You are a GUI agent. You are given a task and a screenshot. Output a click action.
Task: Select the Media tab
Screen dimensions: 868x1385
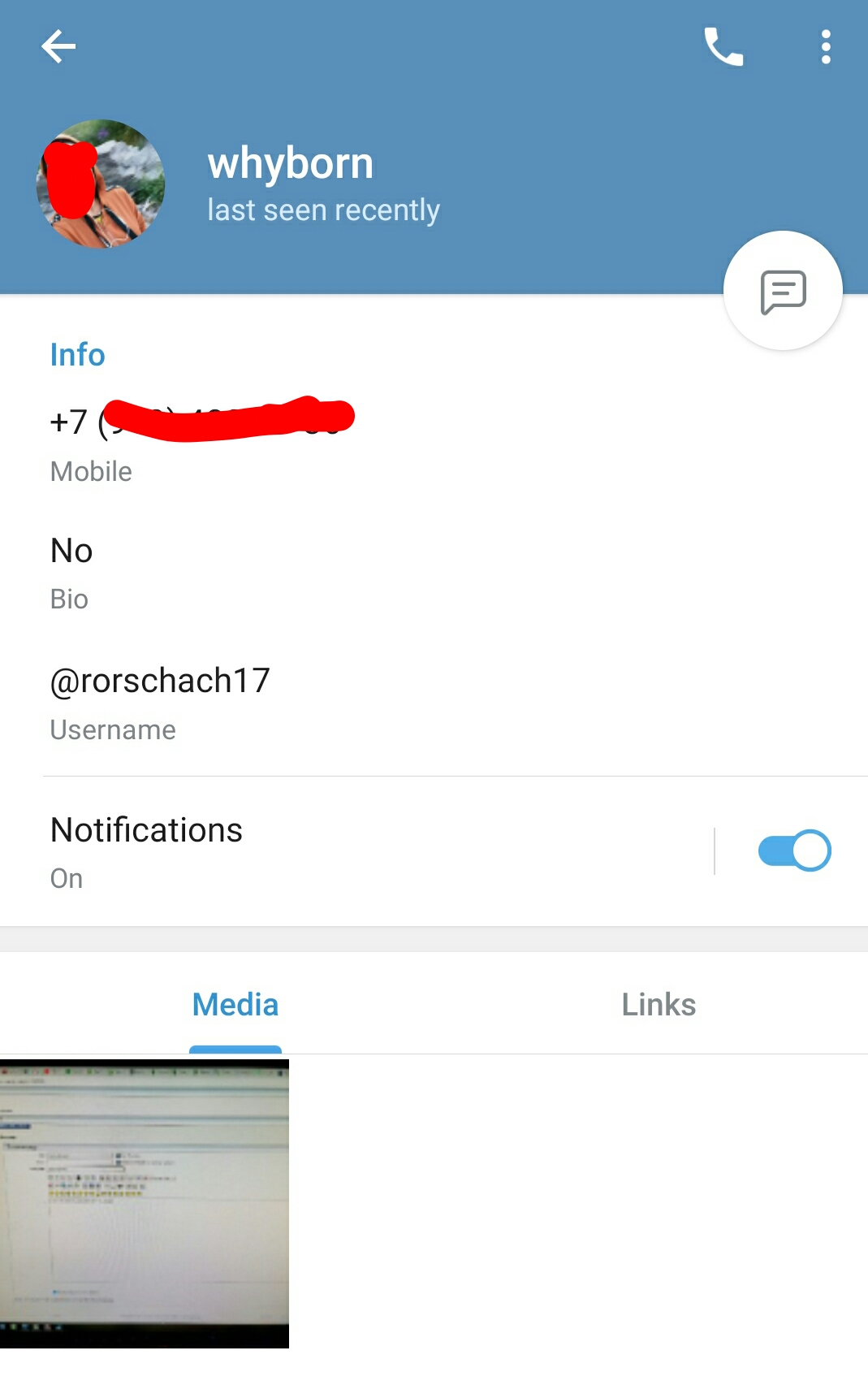click(235, 1005)
